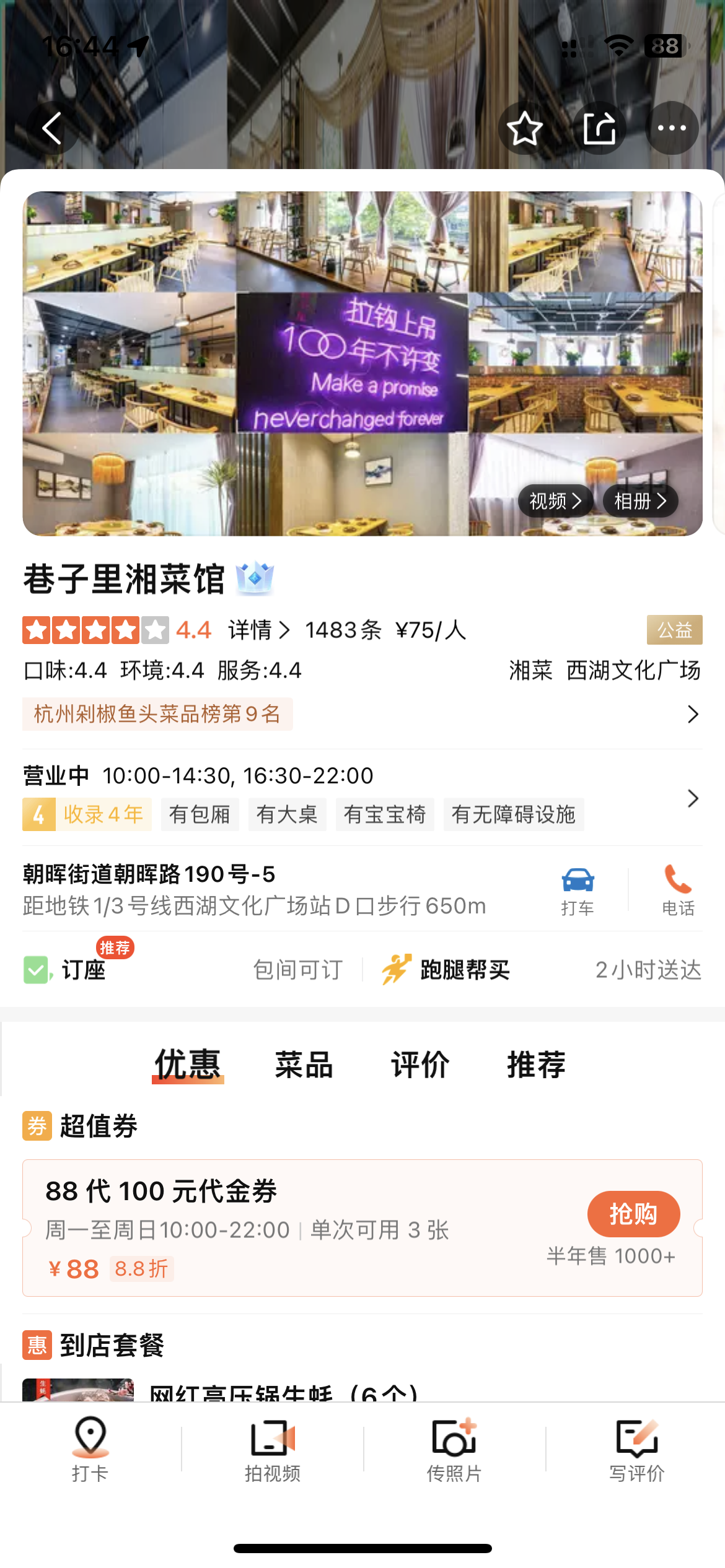Open the three-dot overflow menu
Image resolution: width=725 pixels, height=1568 pixels.
(672, 128)
